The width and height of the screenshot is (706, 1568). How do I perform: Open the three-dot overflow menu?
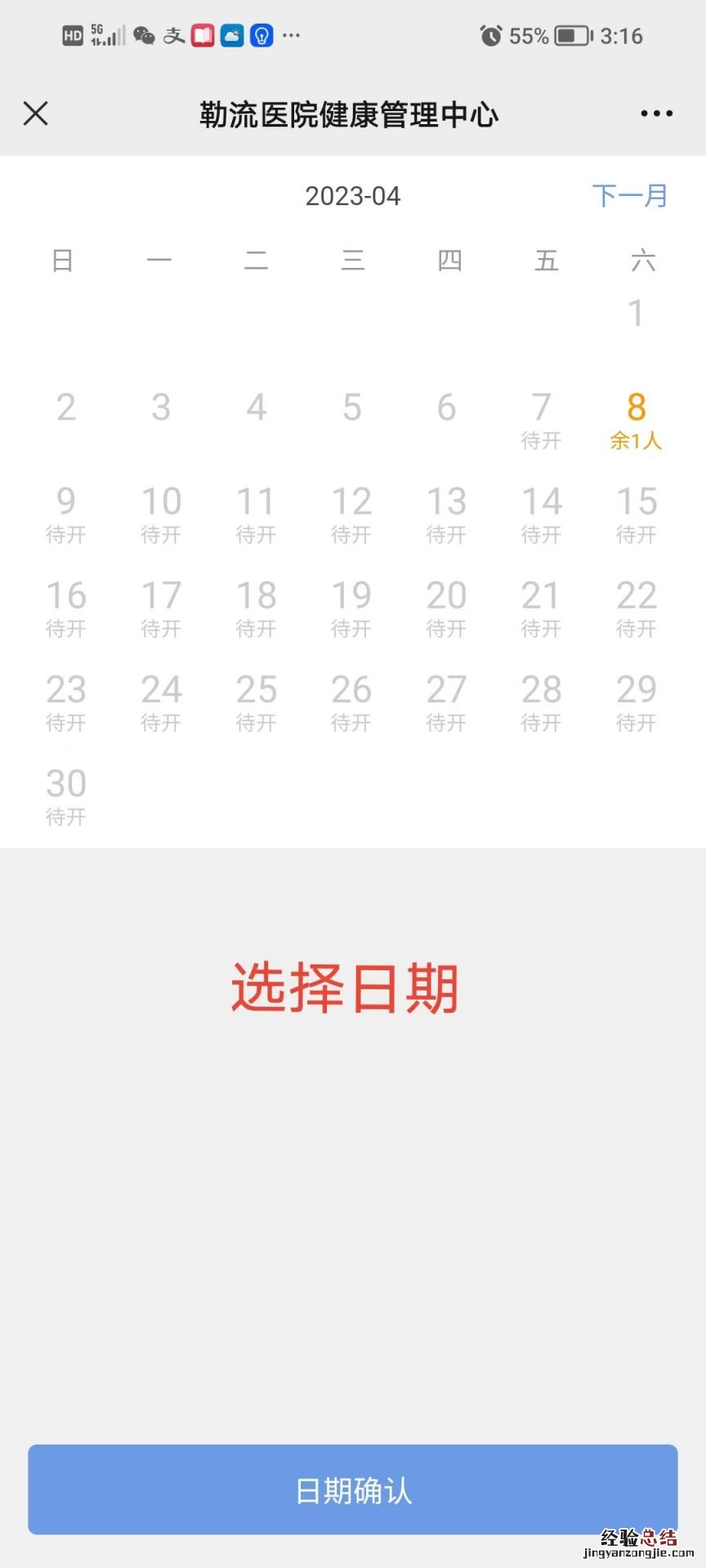tap(656, 114)
